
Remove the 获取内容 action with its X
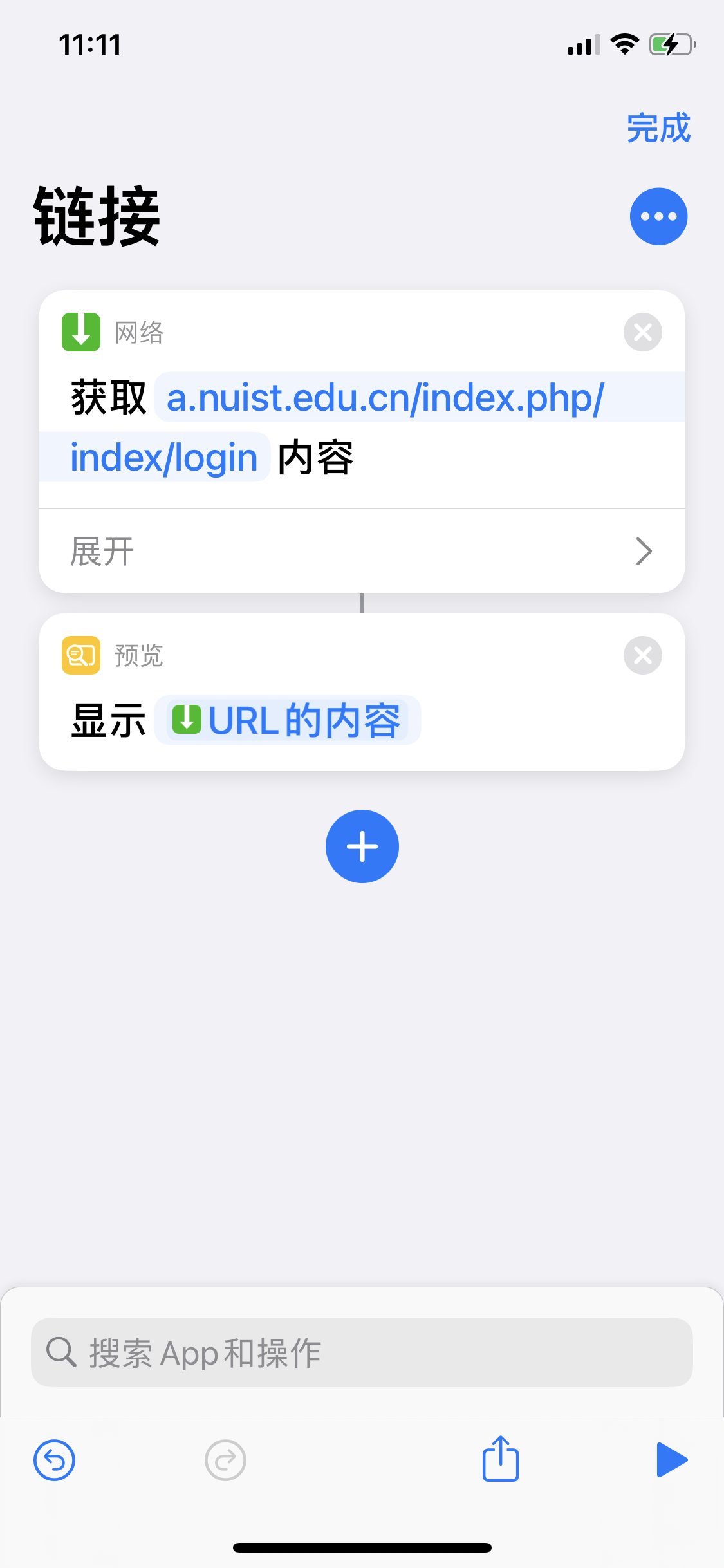[642, 332]
